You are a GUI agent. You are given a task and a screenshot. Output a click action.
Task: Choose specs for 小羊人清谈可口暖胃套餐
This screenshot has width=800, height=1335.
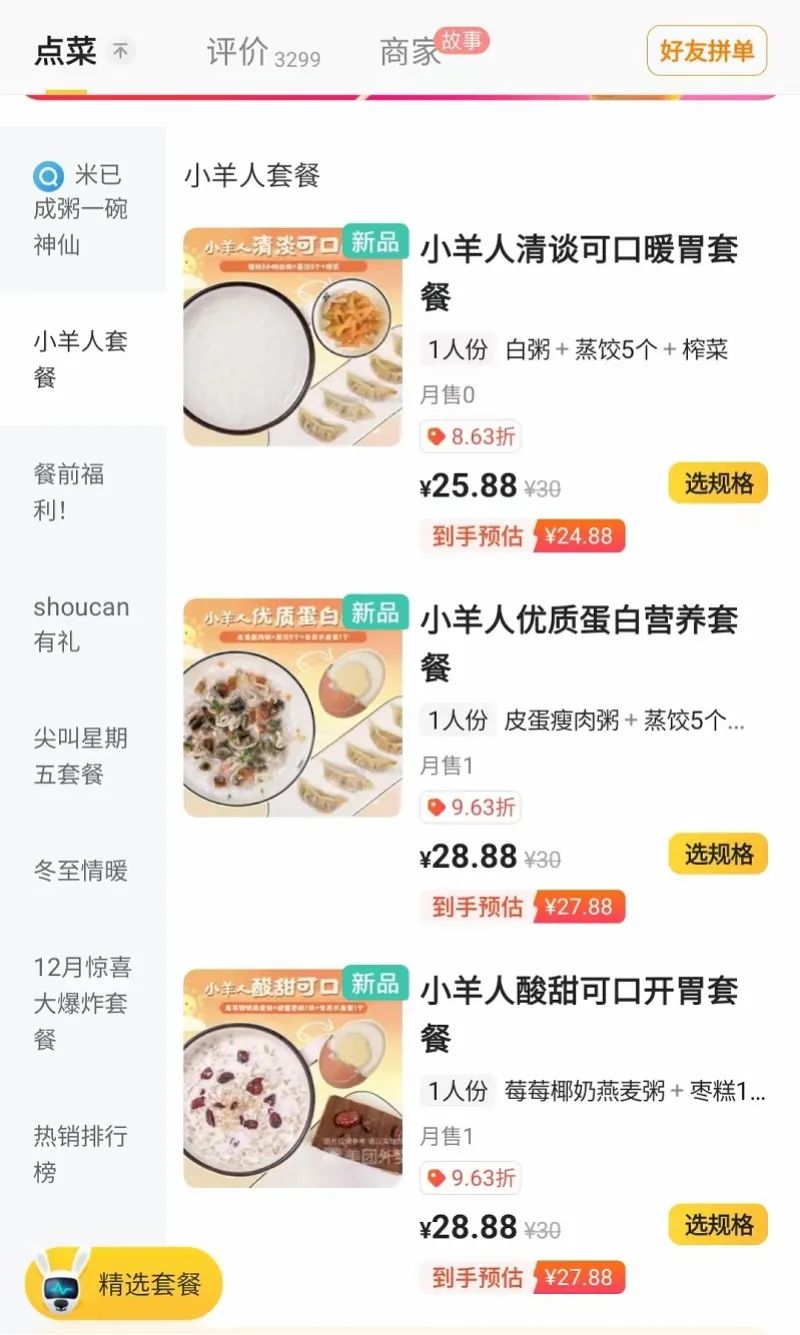tap(718, 484)
